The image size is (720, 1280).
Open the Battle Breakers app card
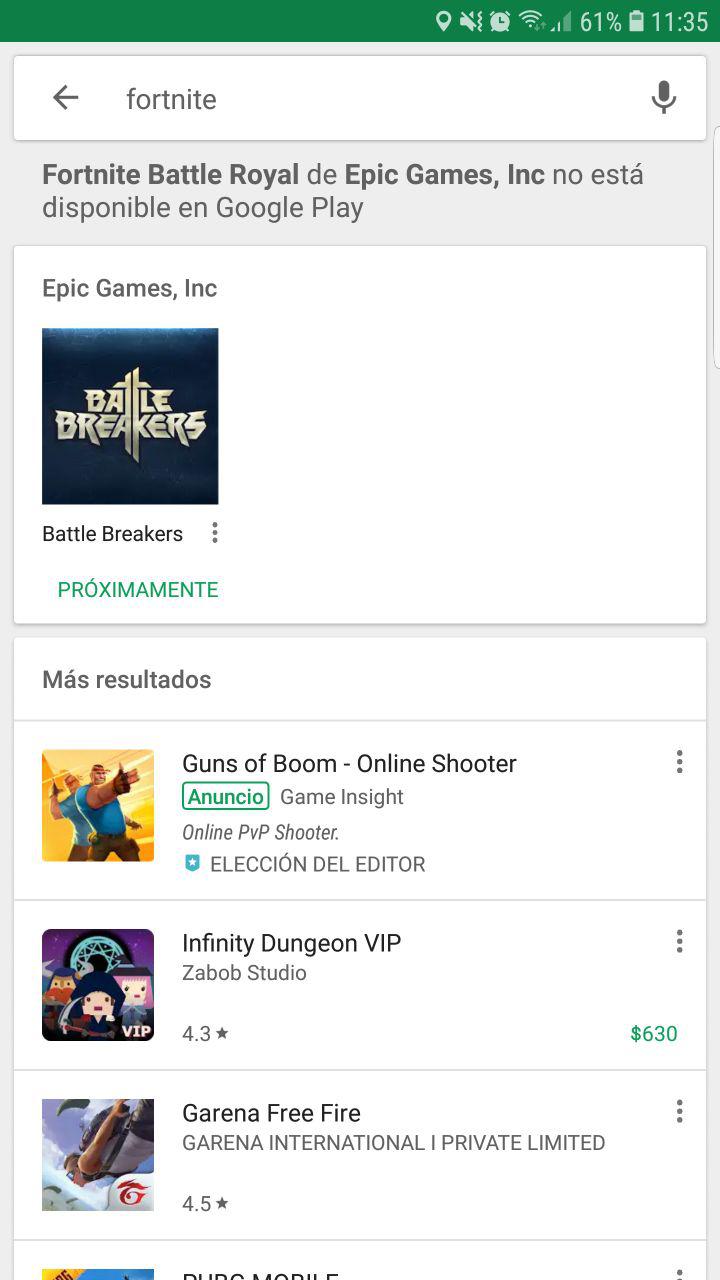[130, 416]
